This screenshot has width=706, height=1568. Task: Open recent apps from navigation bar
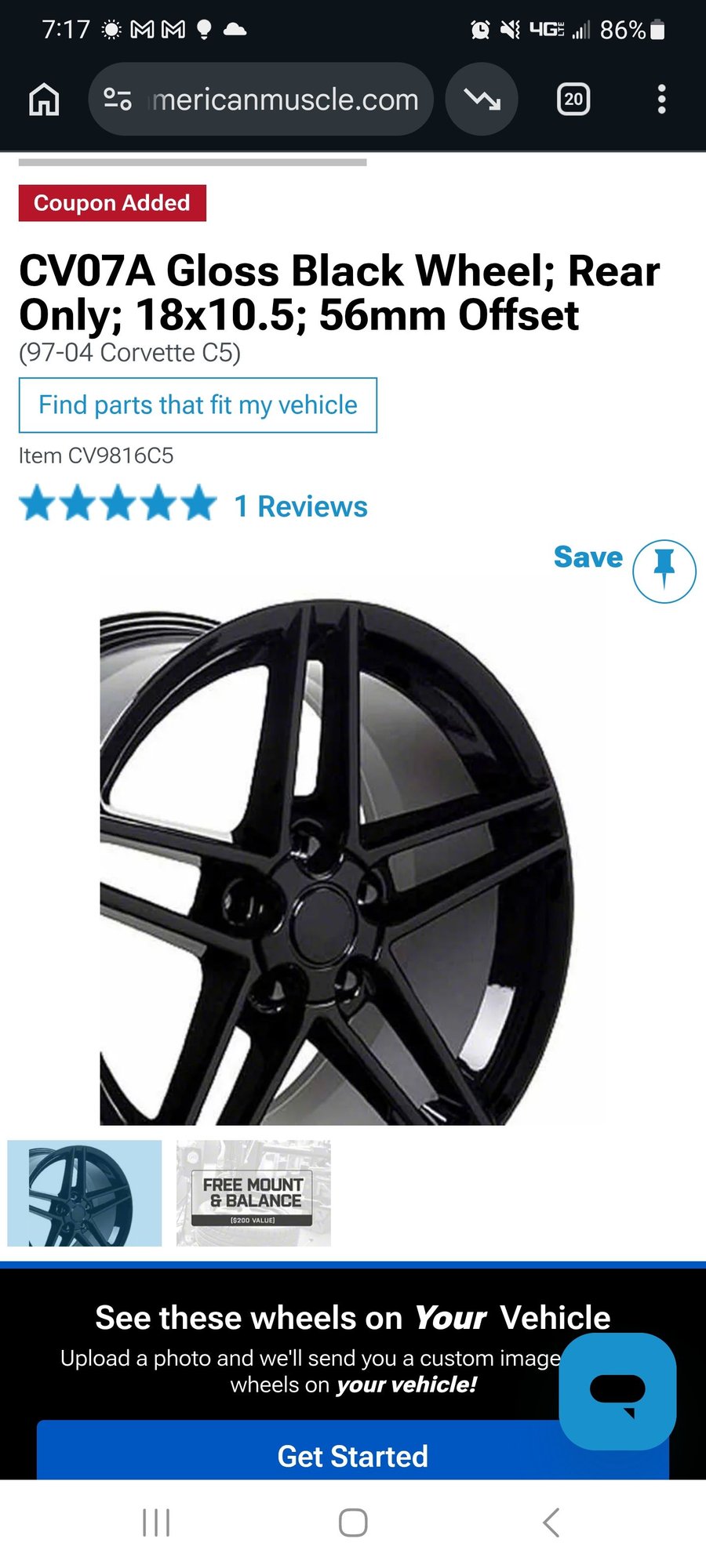[156, 1523]
